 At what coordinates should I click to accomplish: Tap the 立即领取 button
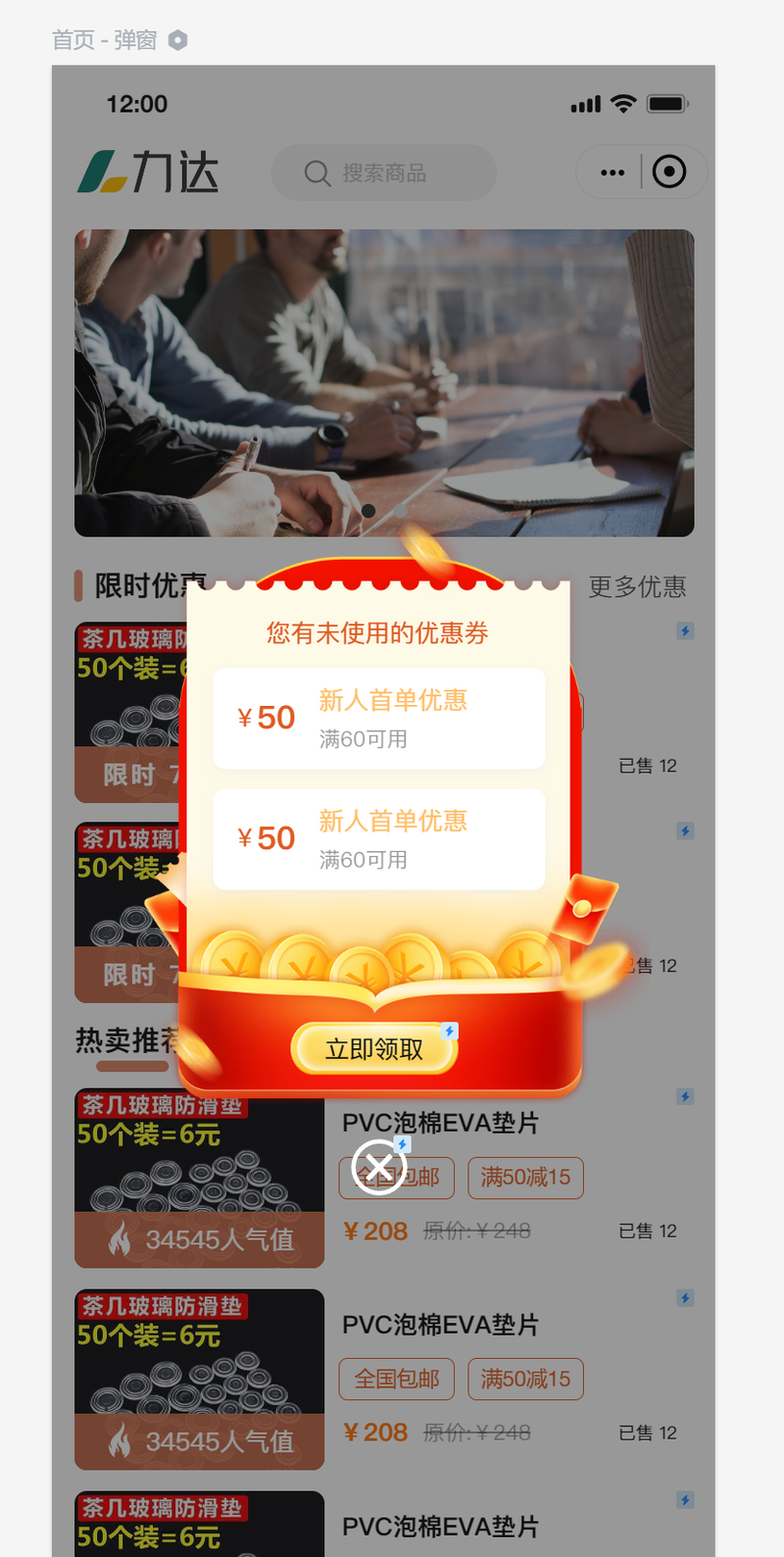click(x=374, y=1048)
